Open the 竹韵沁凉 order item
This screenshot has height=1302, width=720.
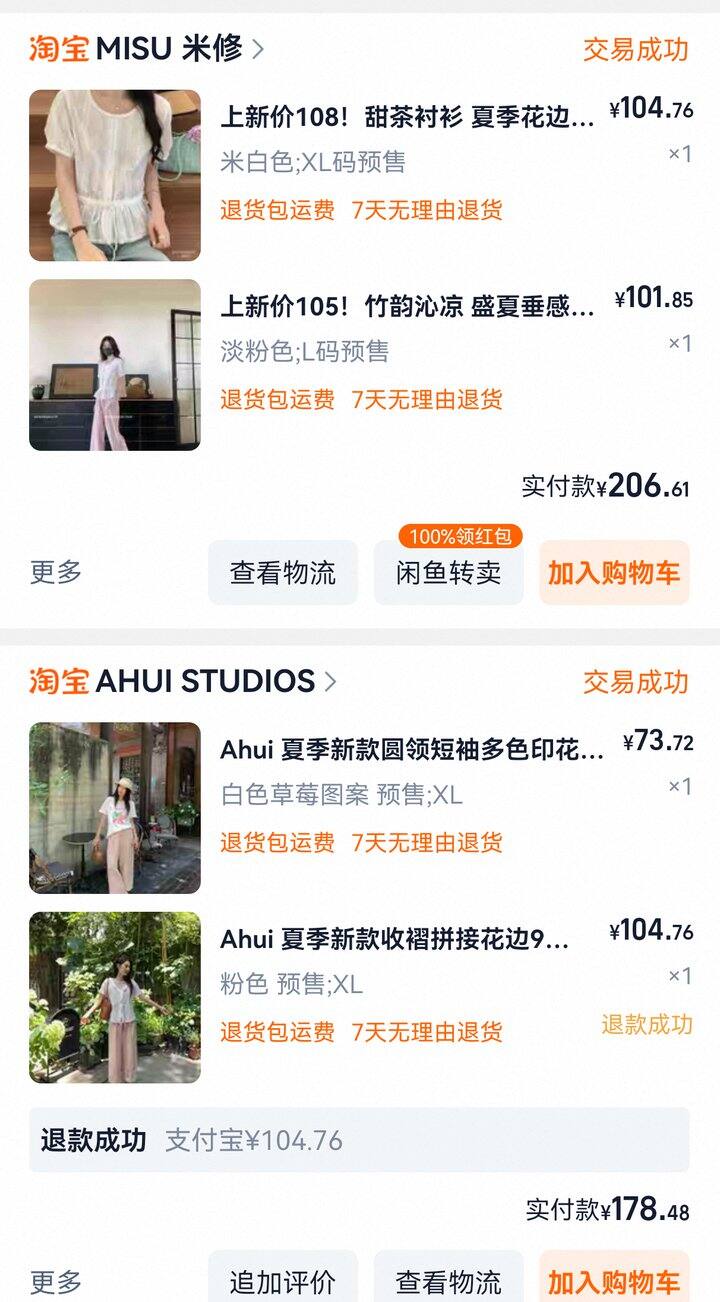pyautogui.click(x=360, y=365)
